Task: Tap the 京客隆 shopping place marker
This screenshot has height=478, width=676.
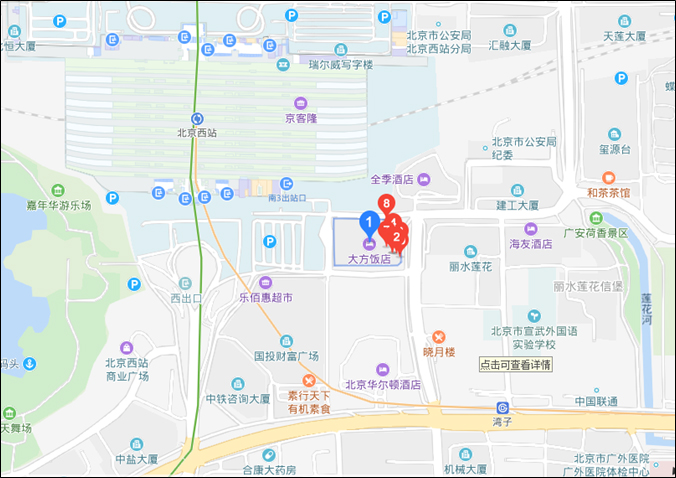Action: [300, 103]
